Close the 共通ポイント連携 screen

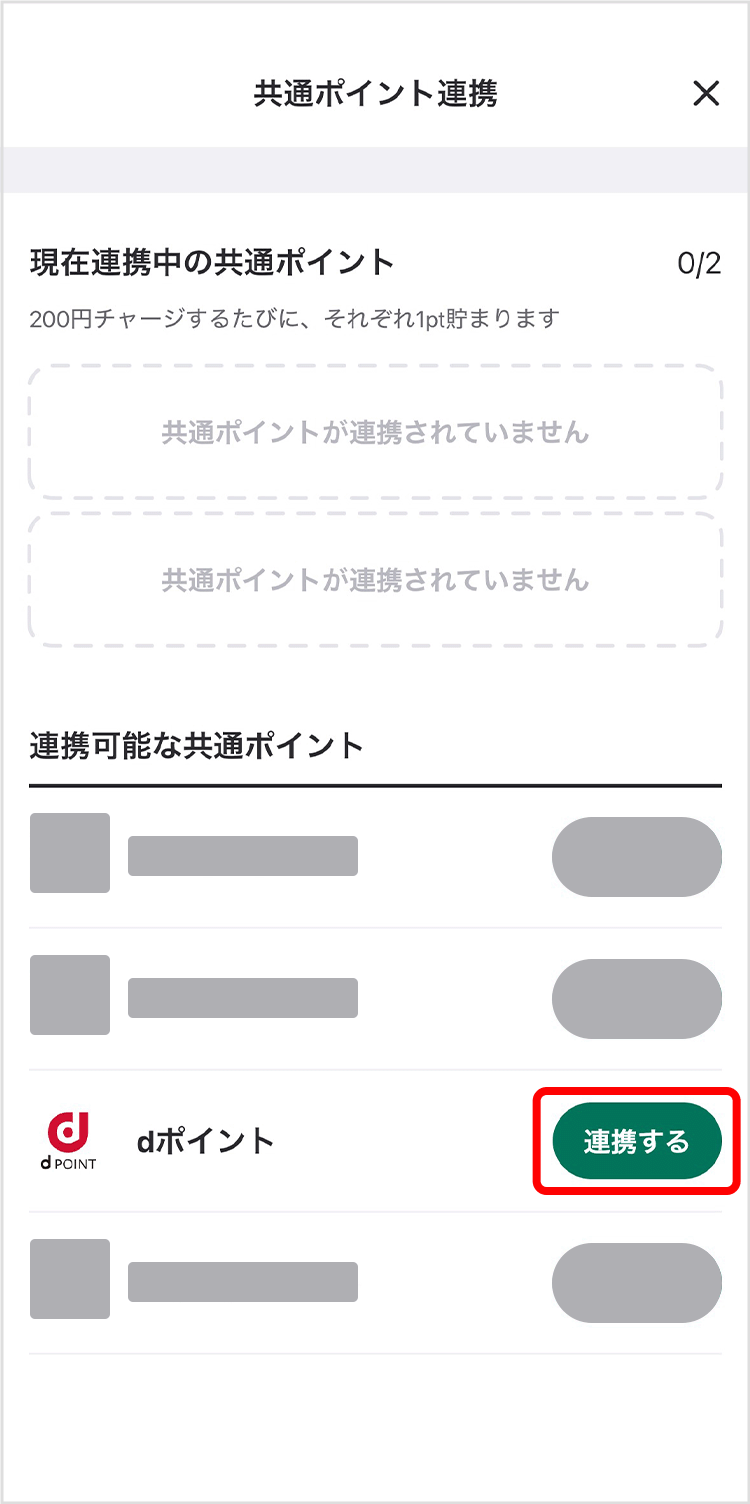(707, 93)
